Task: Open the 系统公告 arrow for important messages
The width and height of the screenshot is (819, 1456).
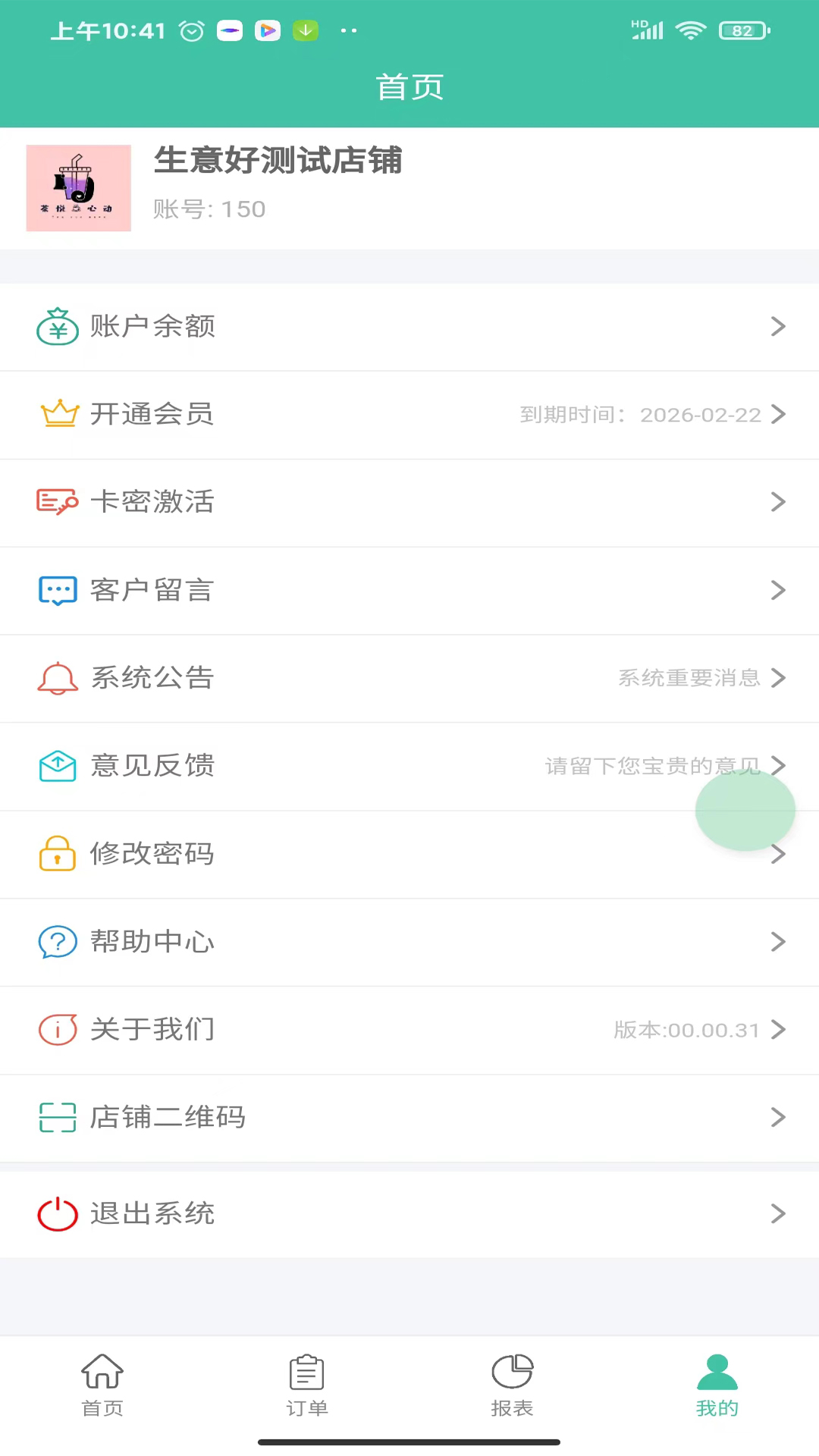Action: coord(779,678)
